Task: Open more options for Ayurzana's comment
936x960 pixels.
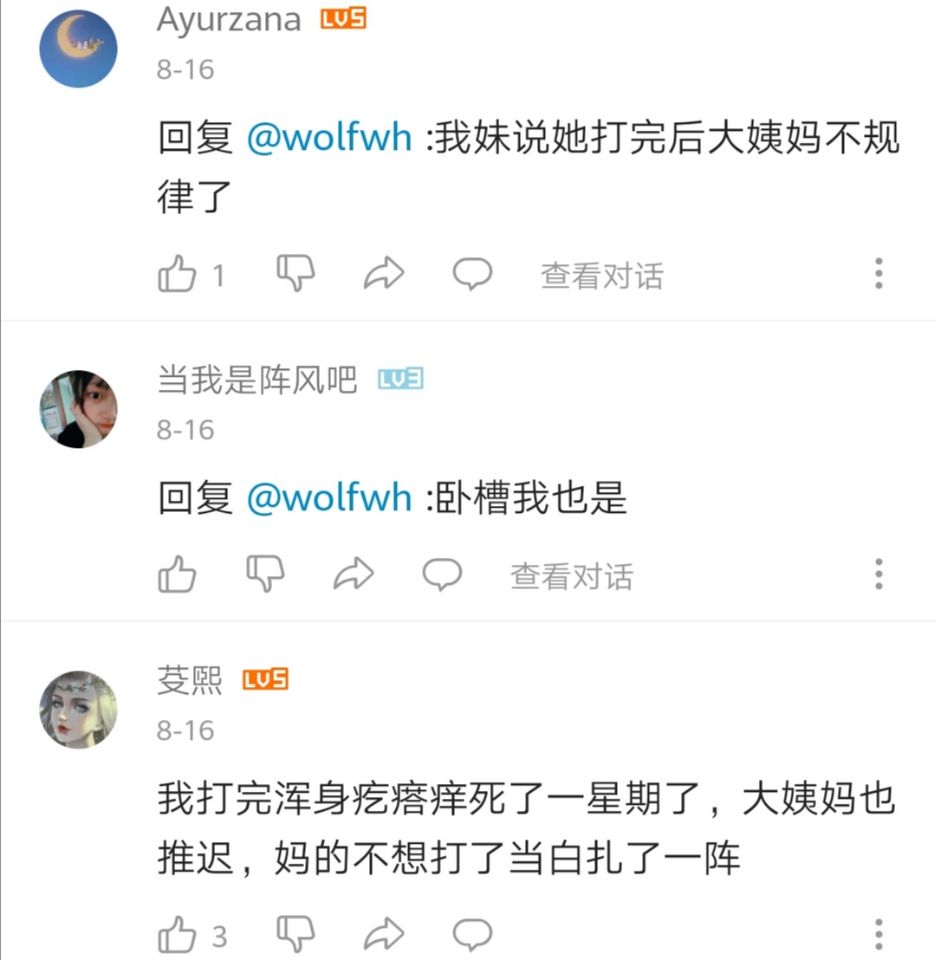Action: coord(878,273)
